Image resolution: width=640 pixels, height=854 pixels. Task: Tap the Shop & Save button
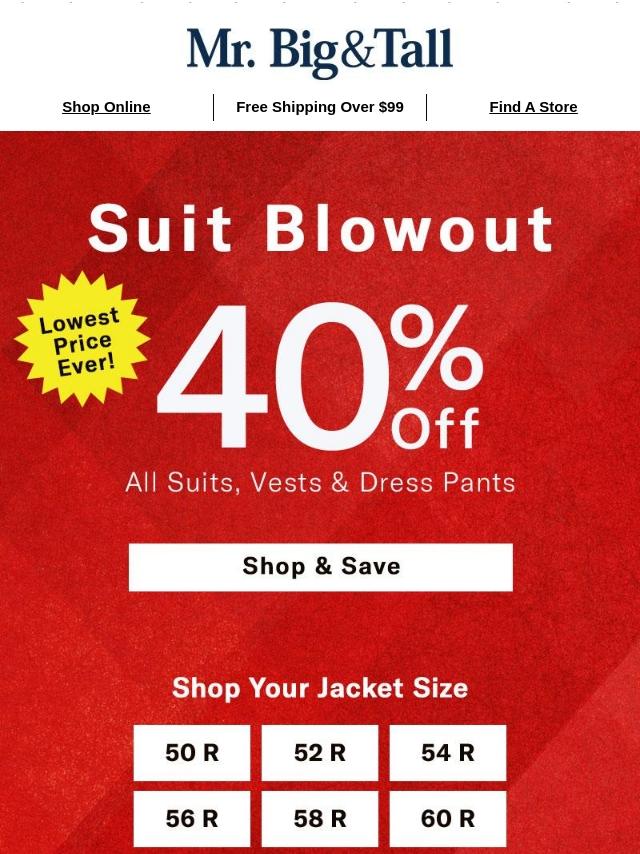click(320, 567)
